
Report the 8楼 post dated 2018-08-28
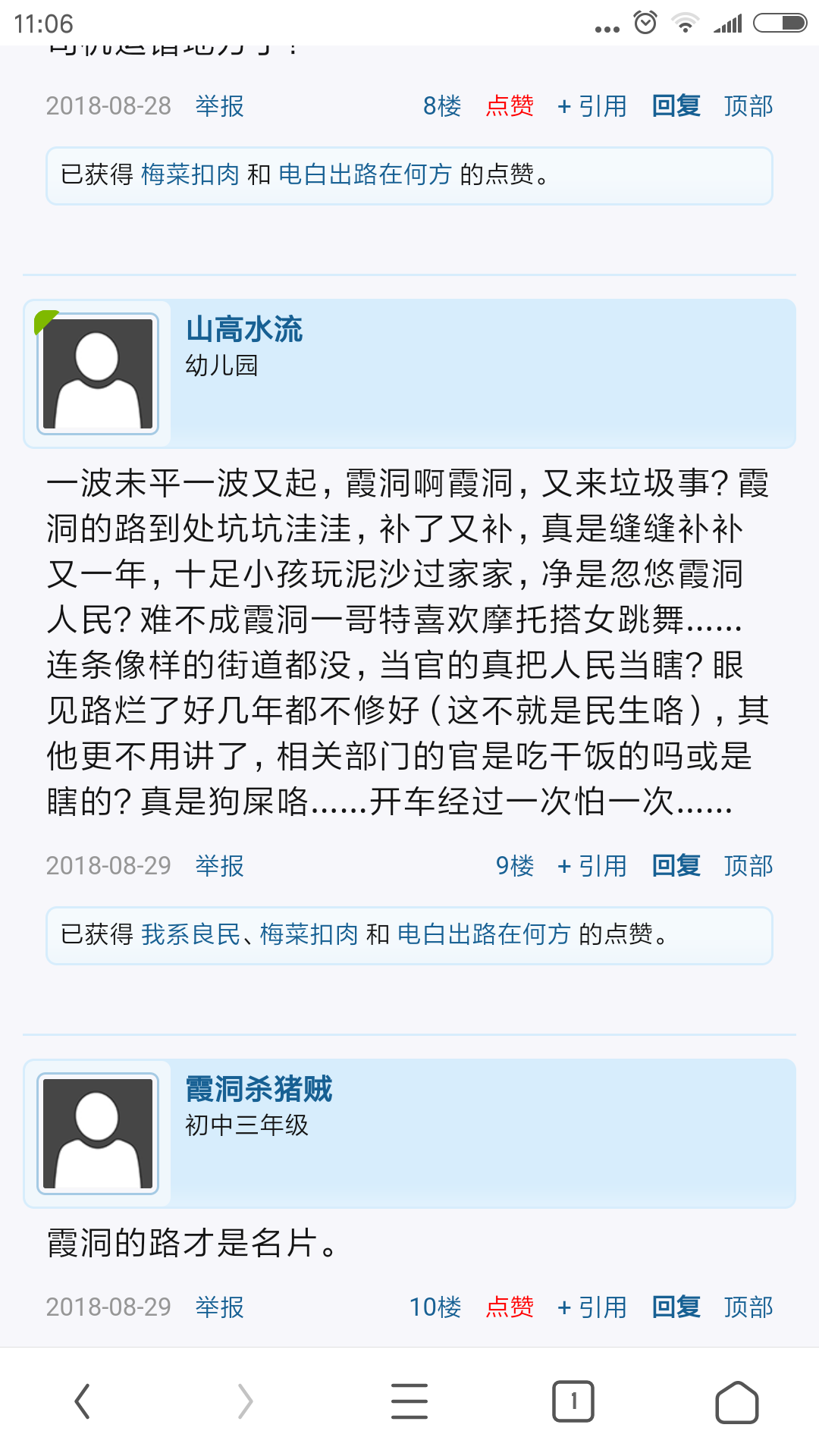219,106
